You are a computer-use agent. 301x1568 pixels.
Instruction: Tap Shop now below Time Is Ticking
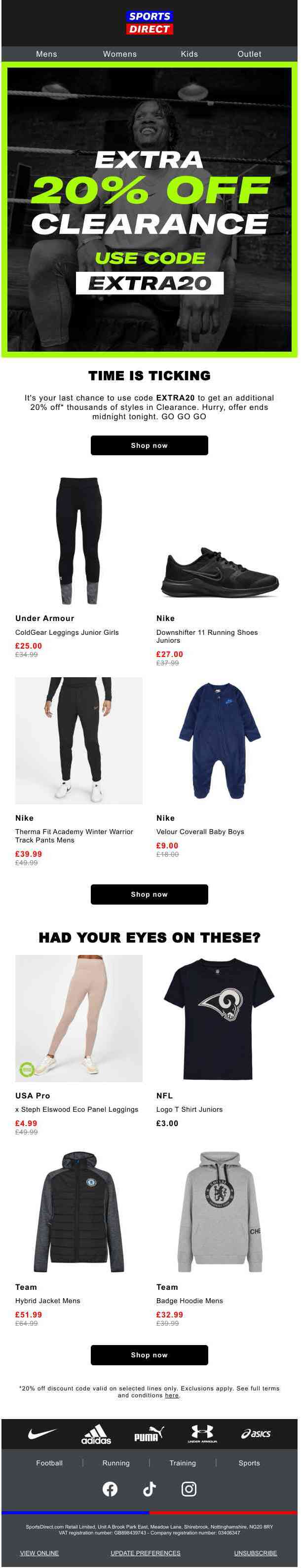click(x=150, y=445)
